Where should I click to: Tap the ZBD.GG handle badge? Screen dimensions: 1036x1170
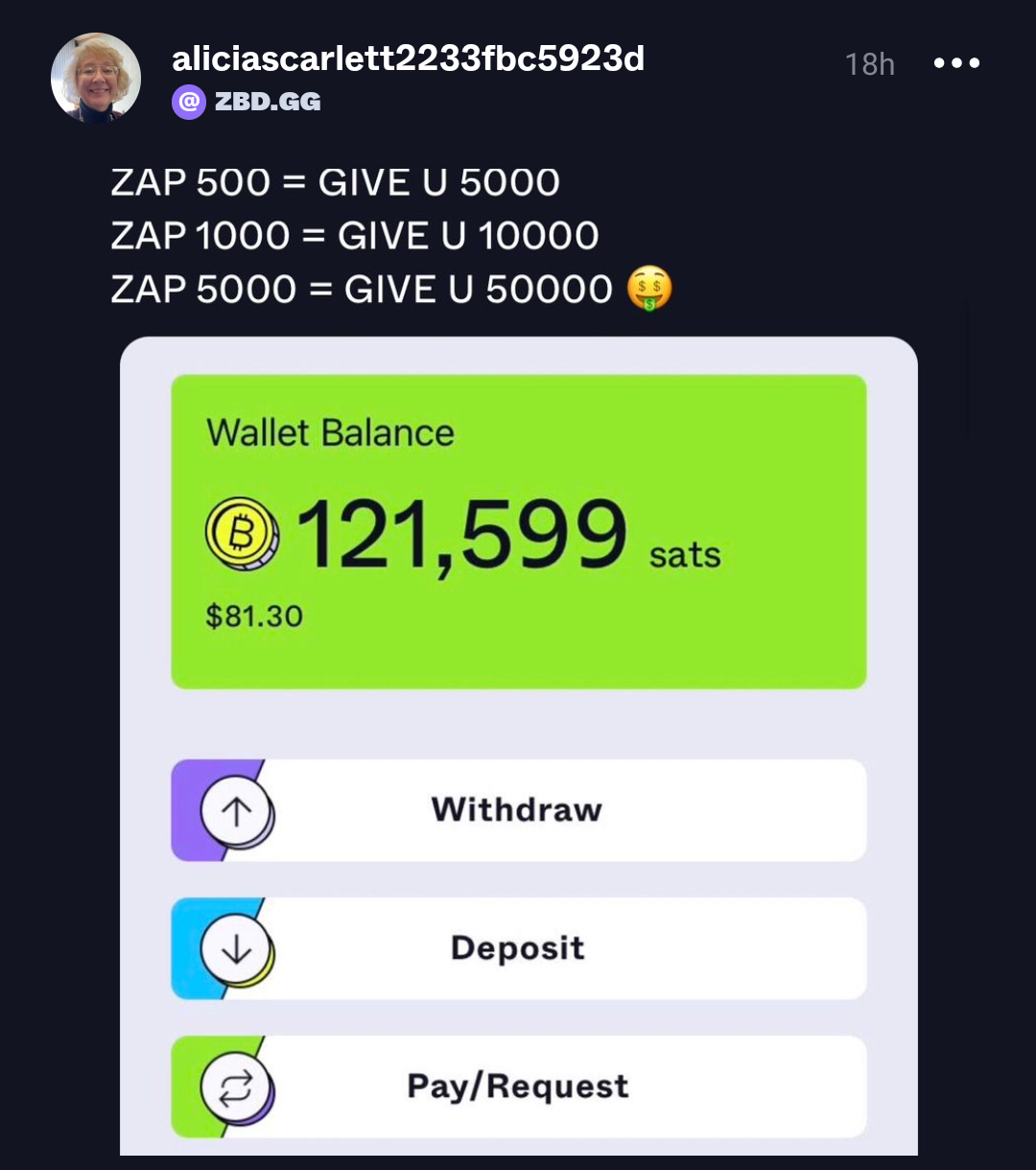247,102
